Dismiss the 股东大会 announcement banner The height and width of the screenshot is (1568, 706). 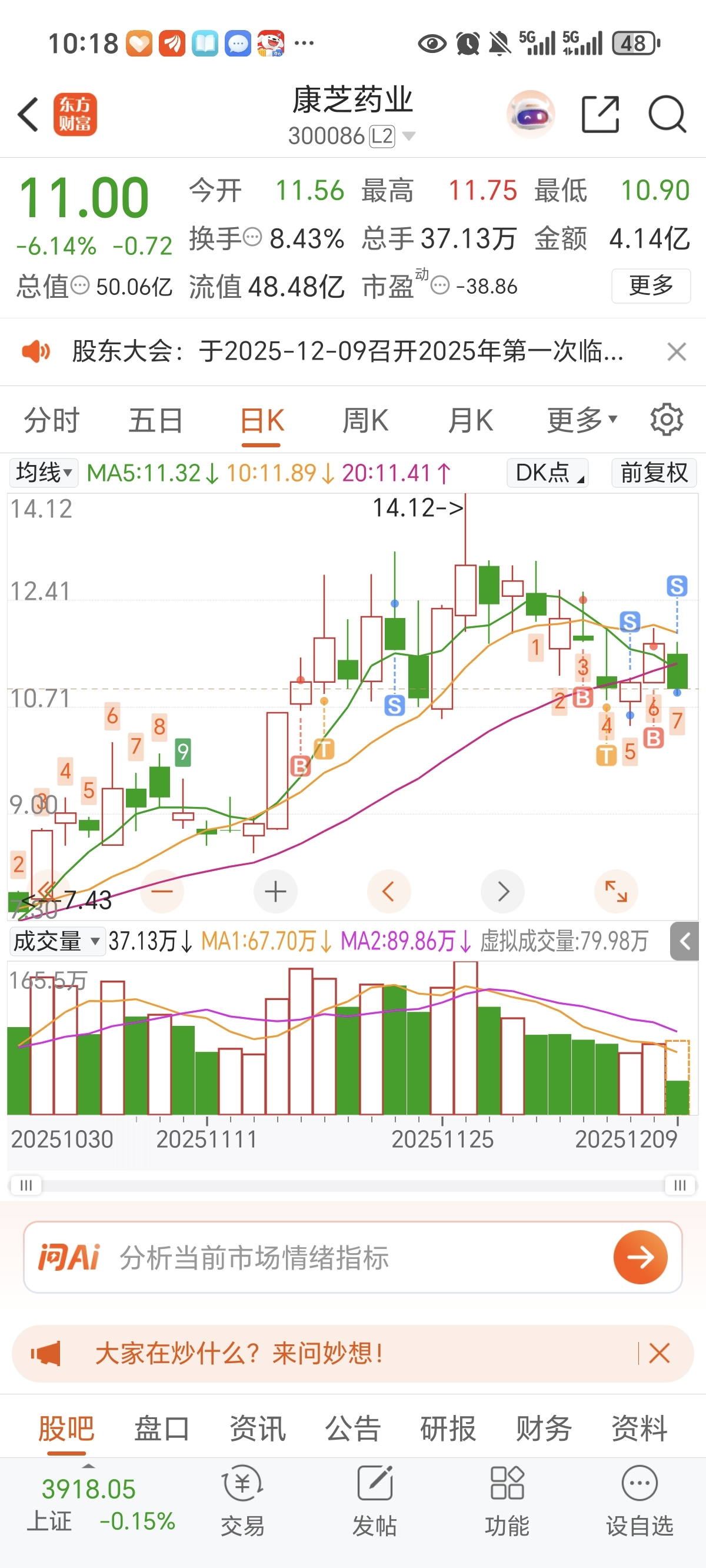coord(676,352)
